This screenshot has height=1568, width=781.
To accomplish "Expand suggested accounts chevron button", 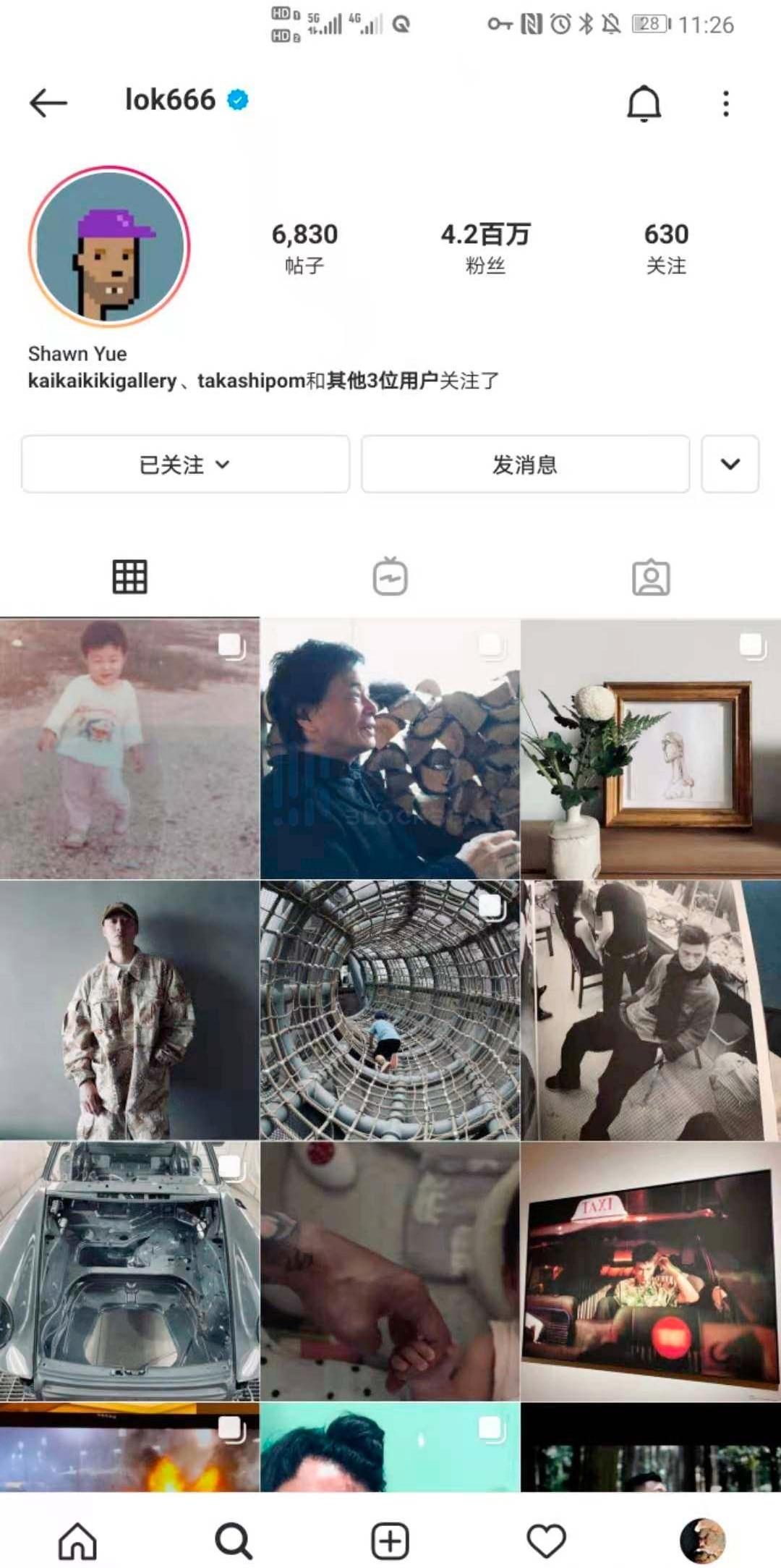I will [730, 464].
